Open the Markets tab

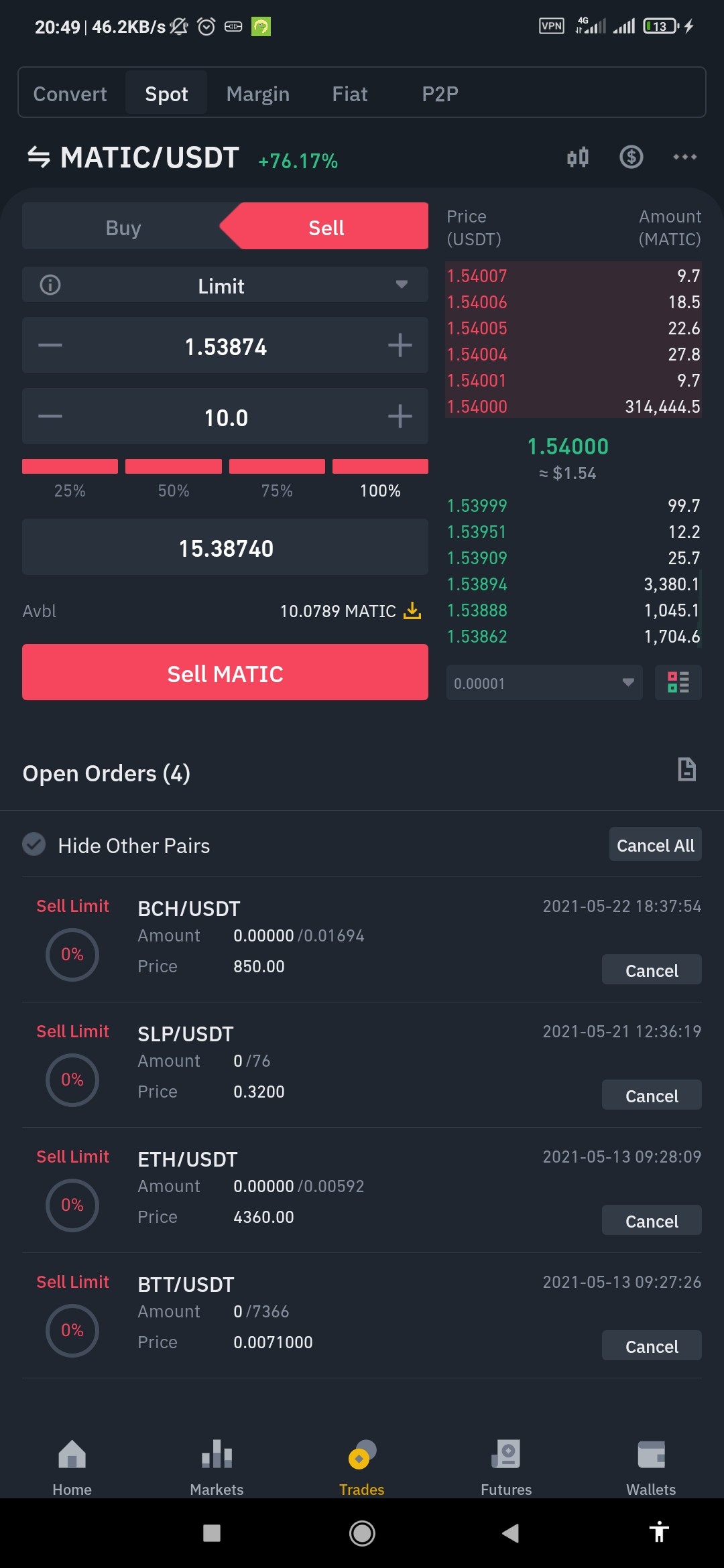[x=217, y=1467]
